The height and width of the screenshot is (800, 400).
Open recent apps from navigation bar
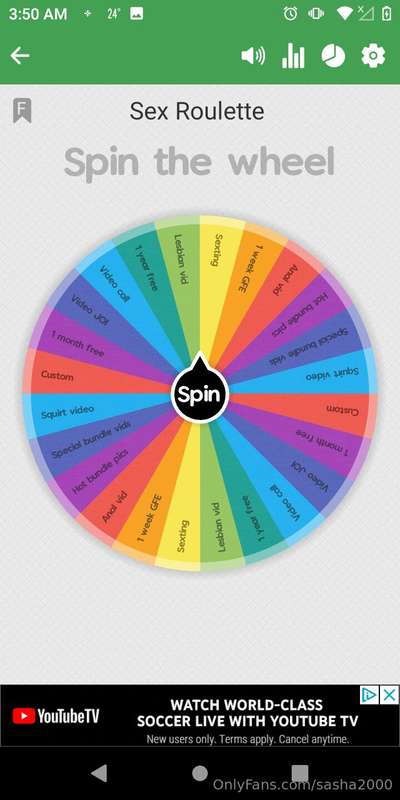click(x=299, y=773)
